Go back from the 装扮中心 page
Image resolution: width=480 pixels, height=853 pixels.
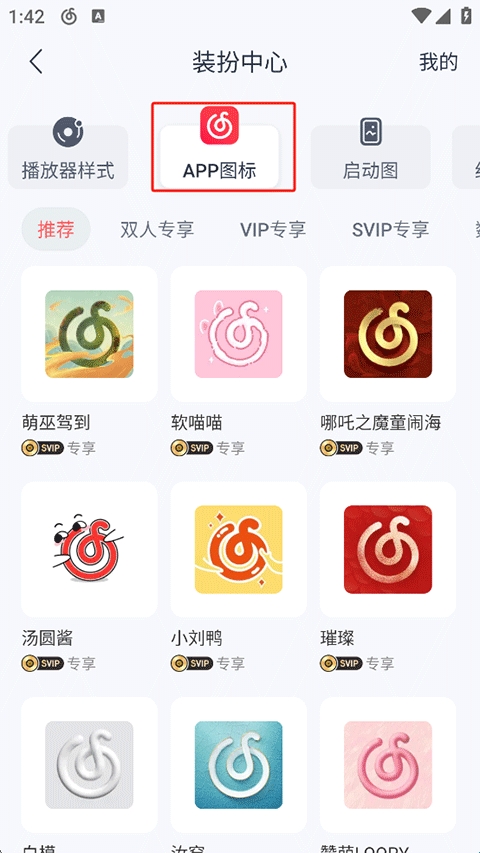(36, 62)
